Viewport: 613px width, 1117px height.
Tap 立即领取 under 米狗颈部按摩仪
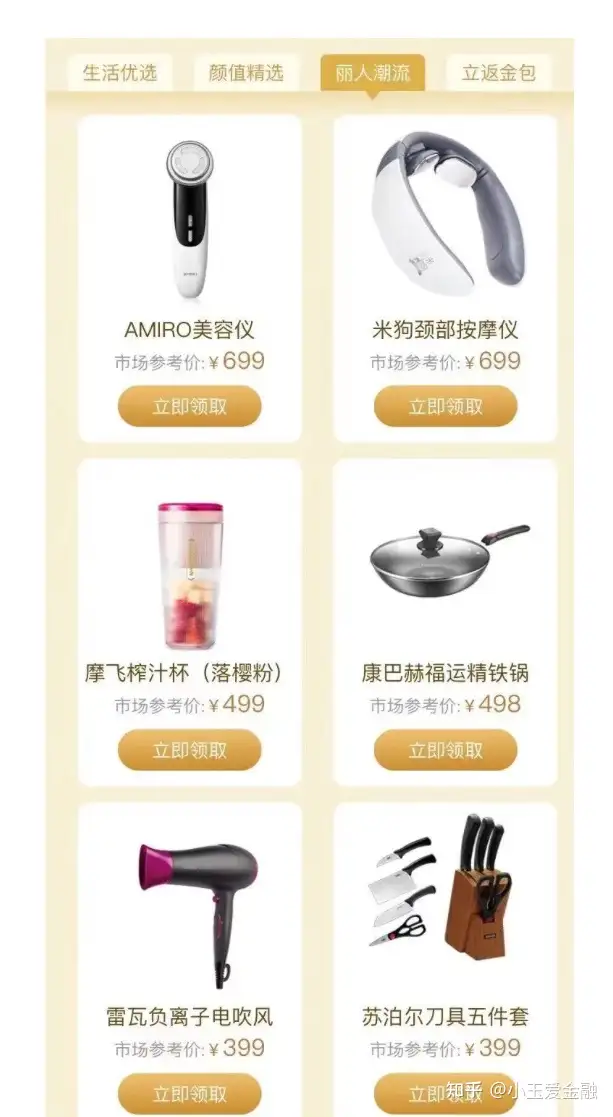point(445,407)
